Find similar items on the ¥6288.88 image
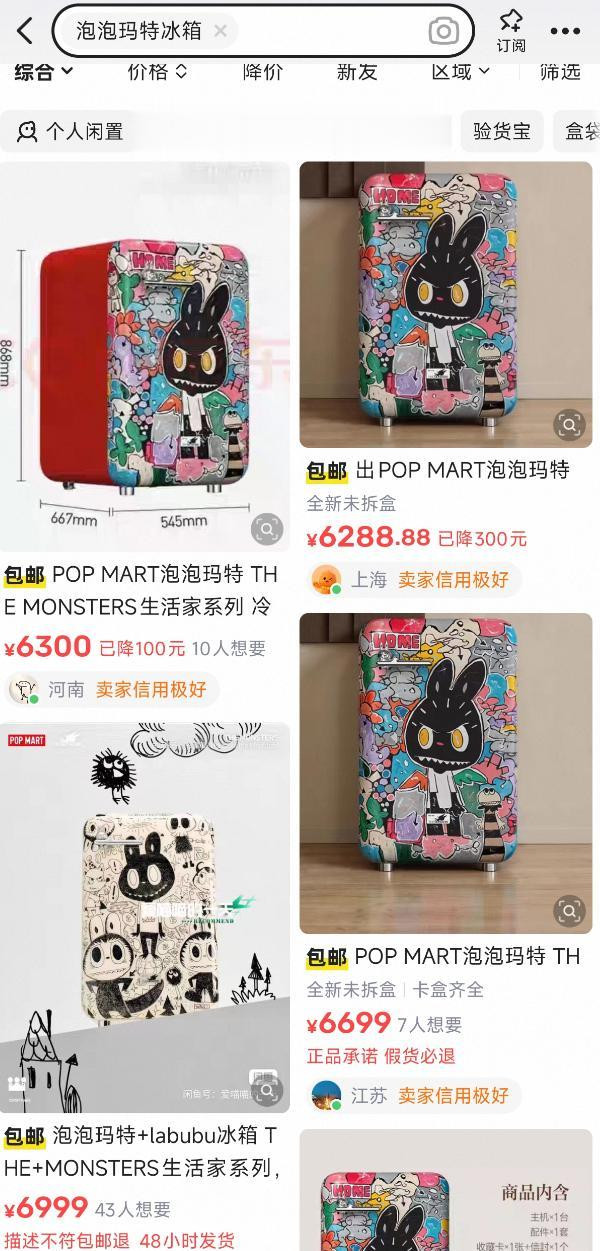Screen dimensions: 600x1251 click(x=568, y=425)
